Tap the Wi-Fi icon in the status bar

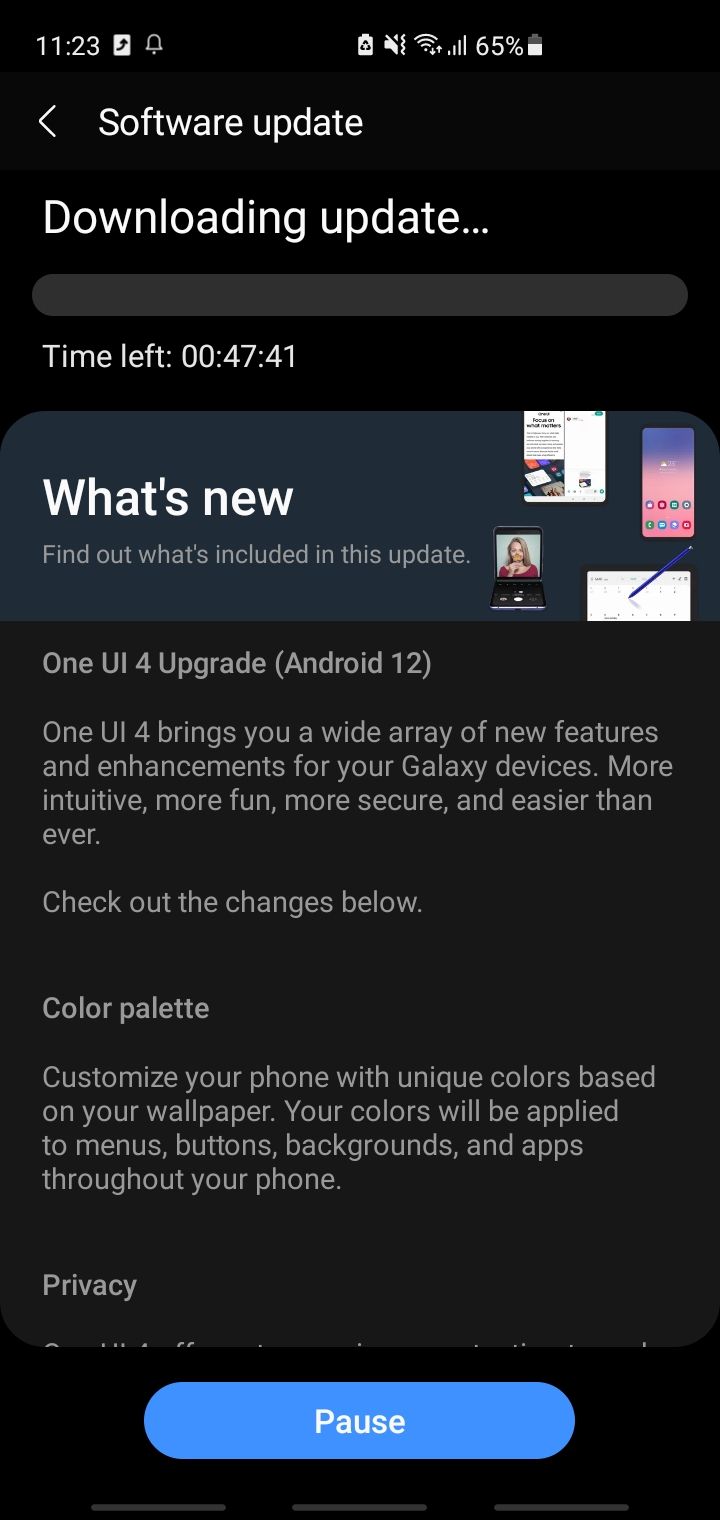(429, 44)
